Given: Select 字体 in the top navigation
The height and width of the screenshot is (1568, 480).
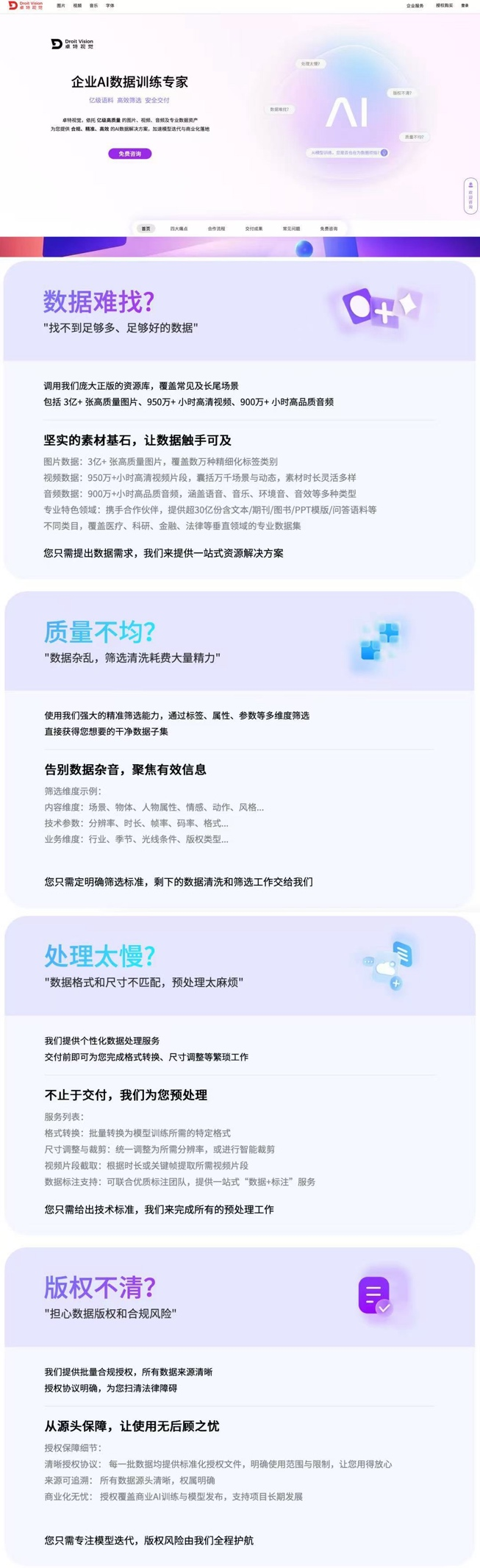Looking at the screenshot, I should pos(110,6).
